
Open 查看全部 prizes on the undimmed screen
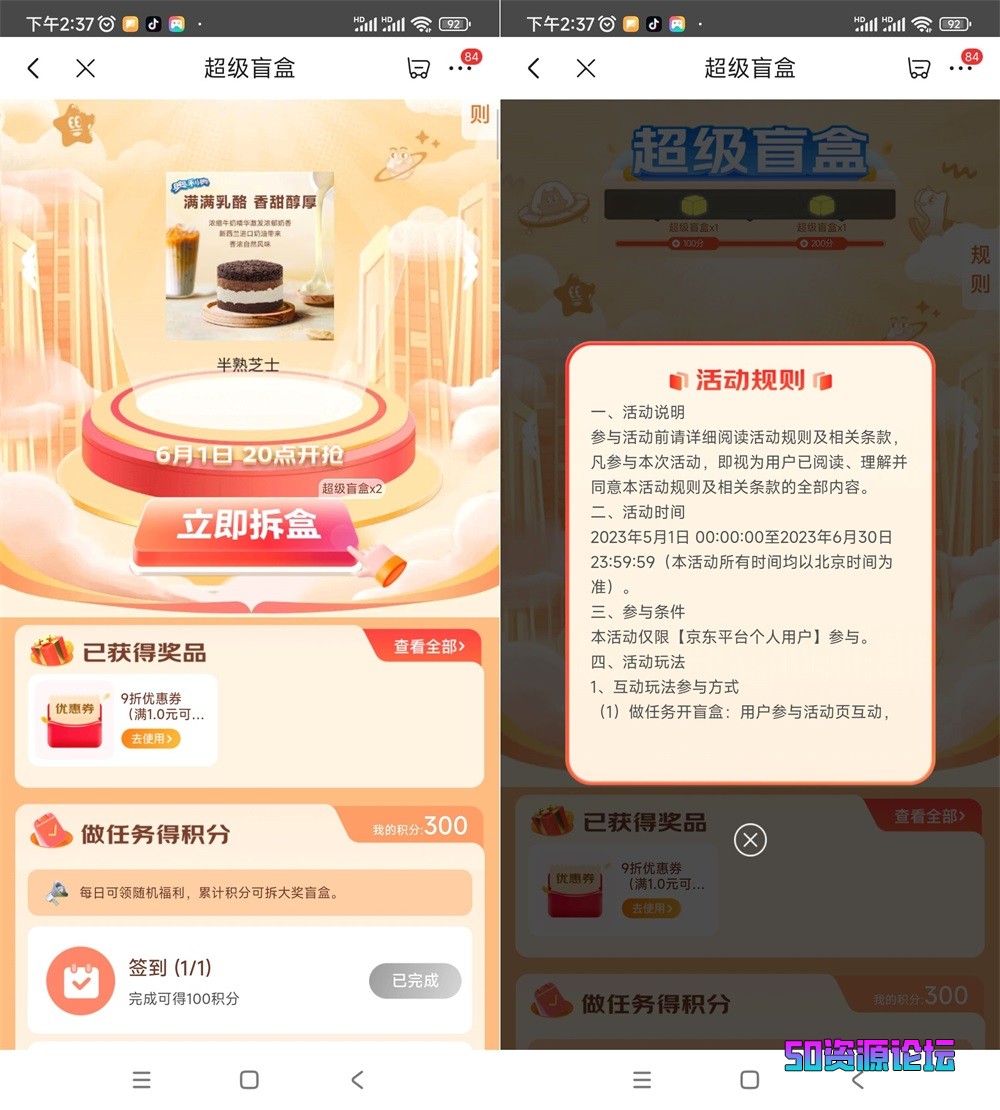point(427,647)
